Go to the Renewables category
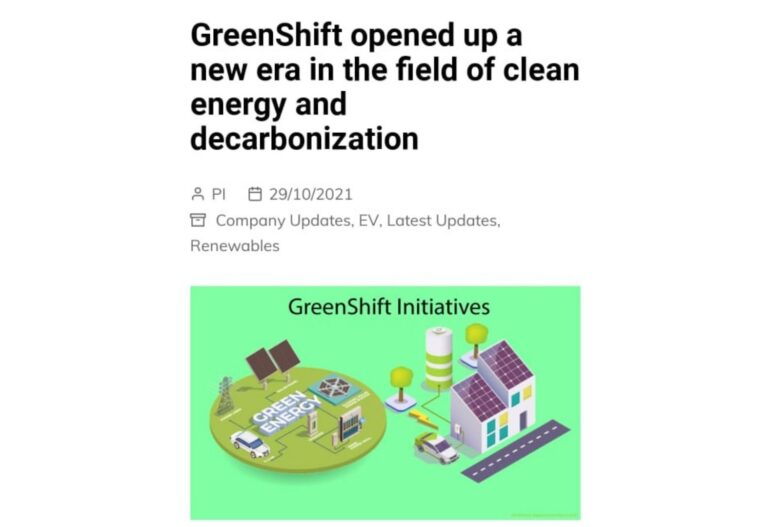 point(235,245)
